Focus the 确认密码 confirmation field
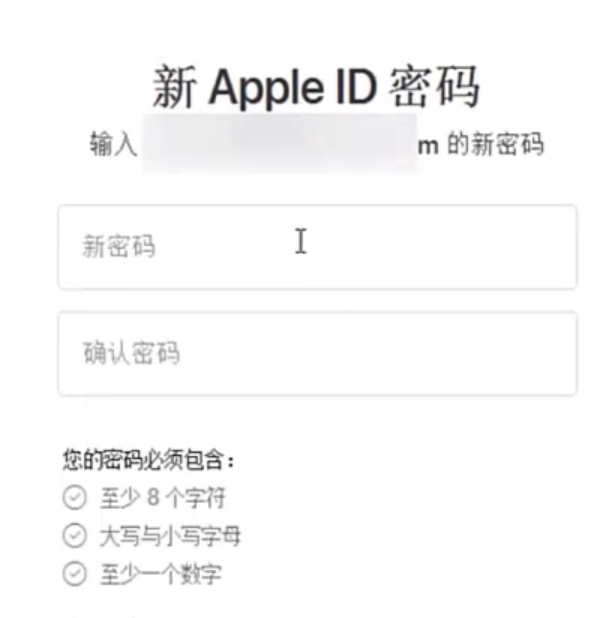The height and width of the screenshot is (618, 615). tap(317, 353)
